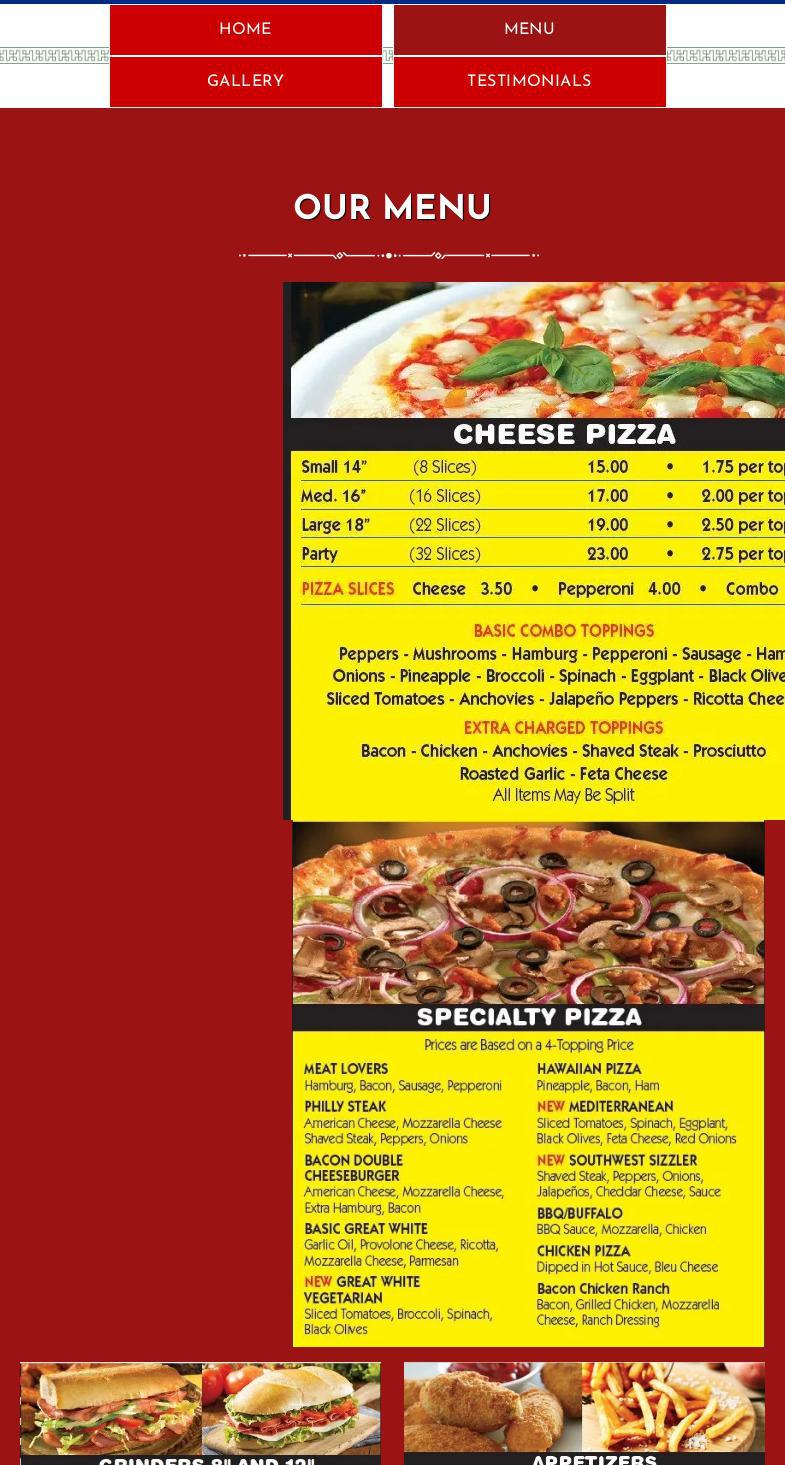Open the Grinders menu image
The image size is (785, 1465).
tap(200, 1413)
